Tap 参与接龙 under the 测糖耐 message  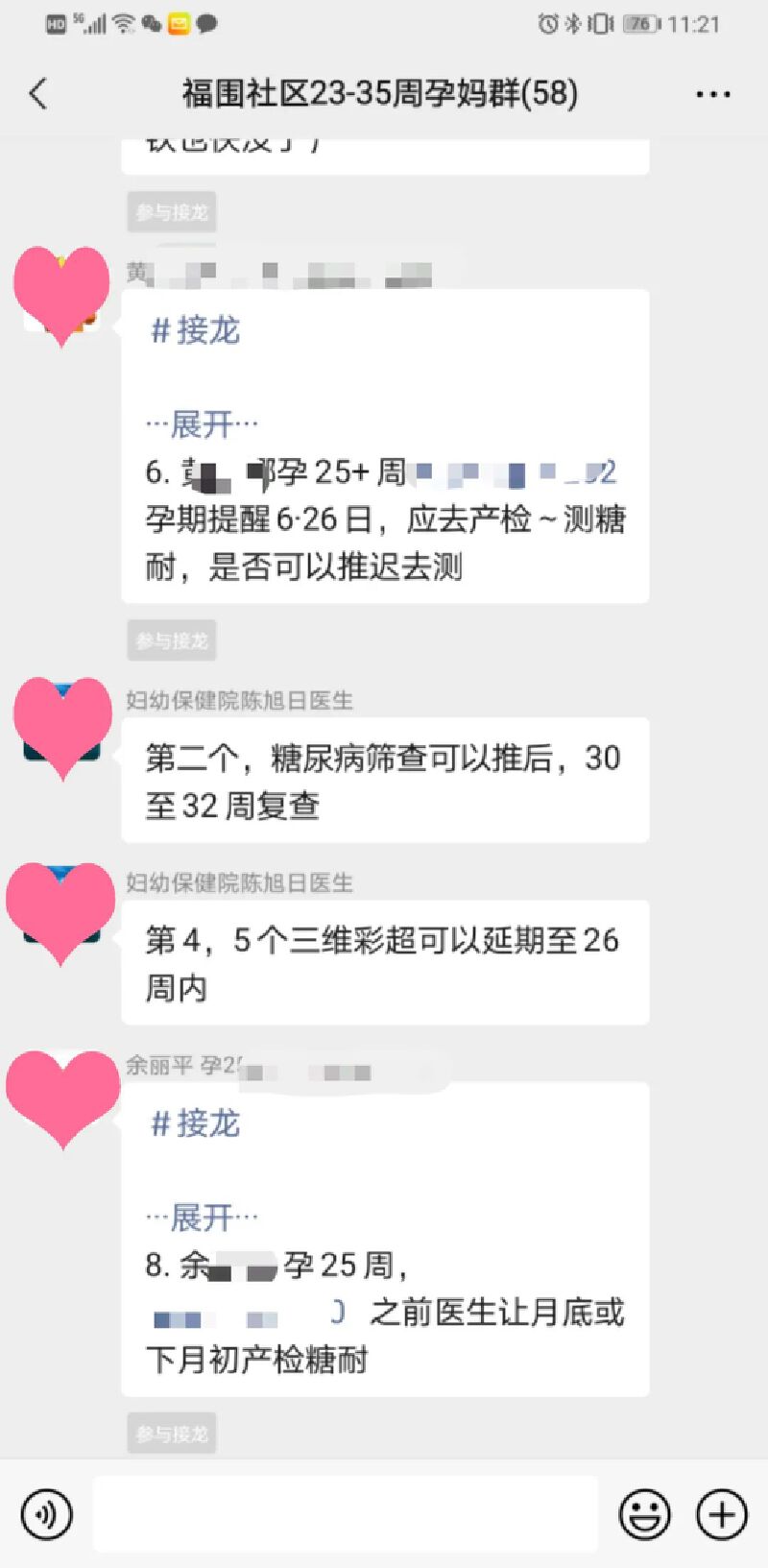172,640
